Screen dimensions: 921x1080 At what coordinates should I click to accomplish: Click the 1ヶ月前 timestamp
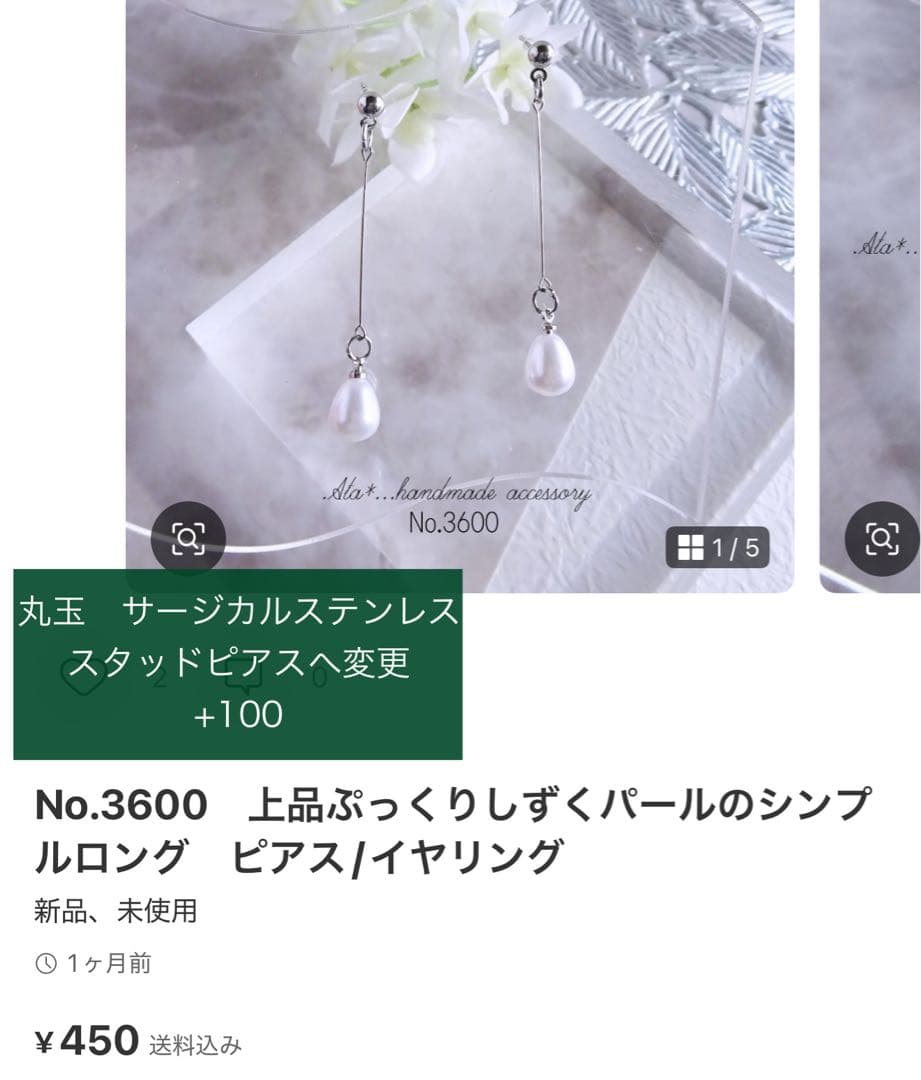[x=107, y=962]
